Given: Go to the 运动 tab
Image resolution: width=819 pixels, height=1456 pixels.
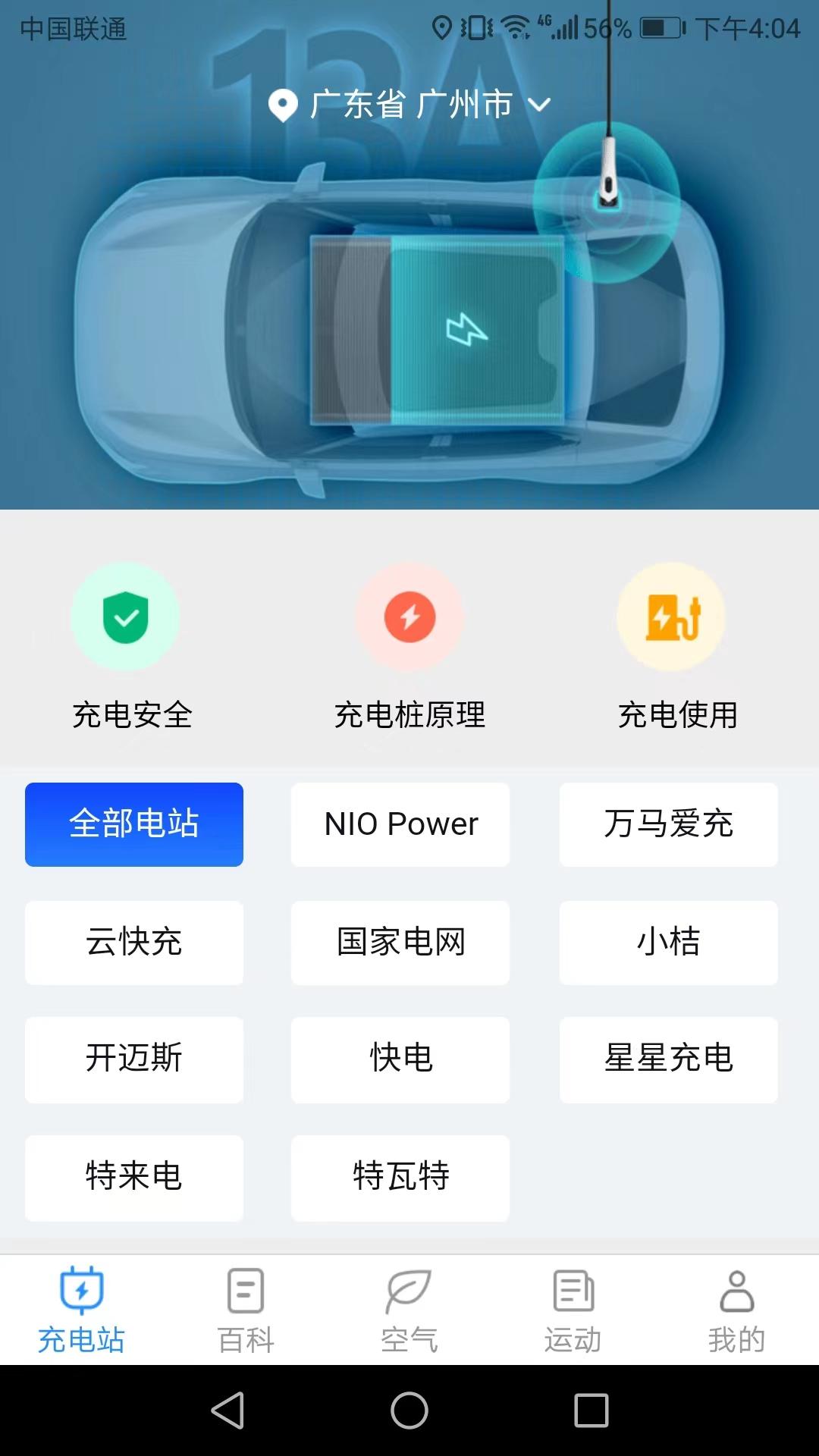Looking at the screenshot, I should click(x=573, y=1310).
